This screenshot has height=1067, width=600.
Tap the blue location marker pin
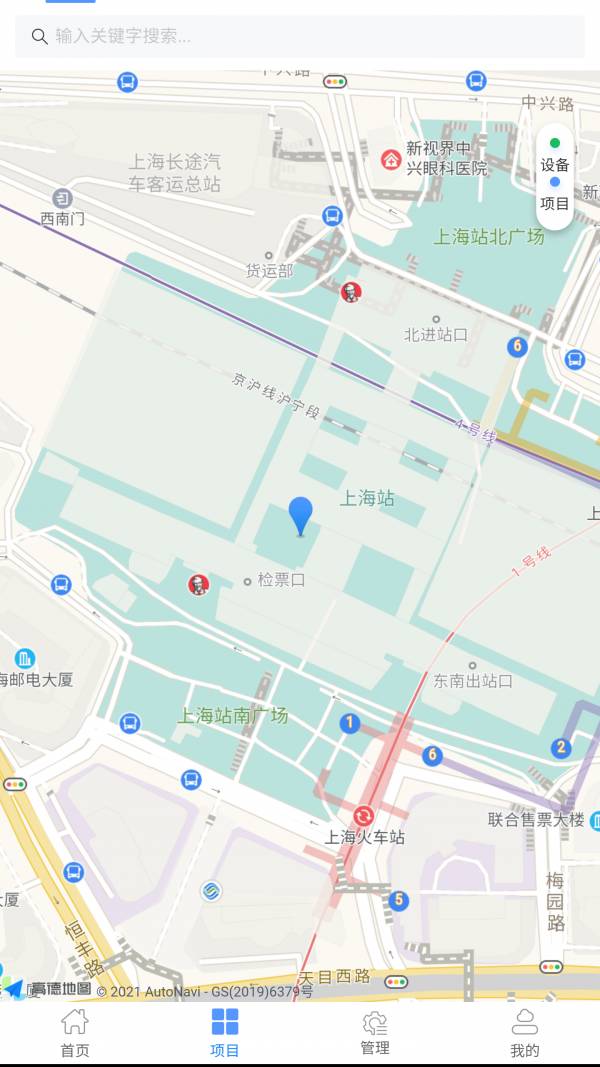300,516
